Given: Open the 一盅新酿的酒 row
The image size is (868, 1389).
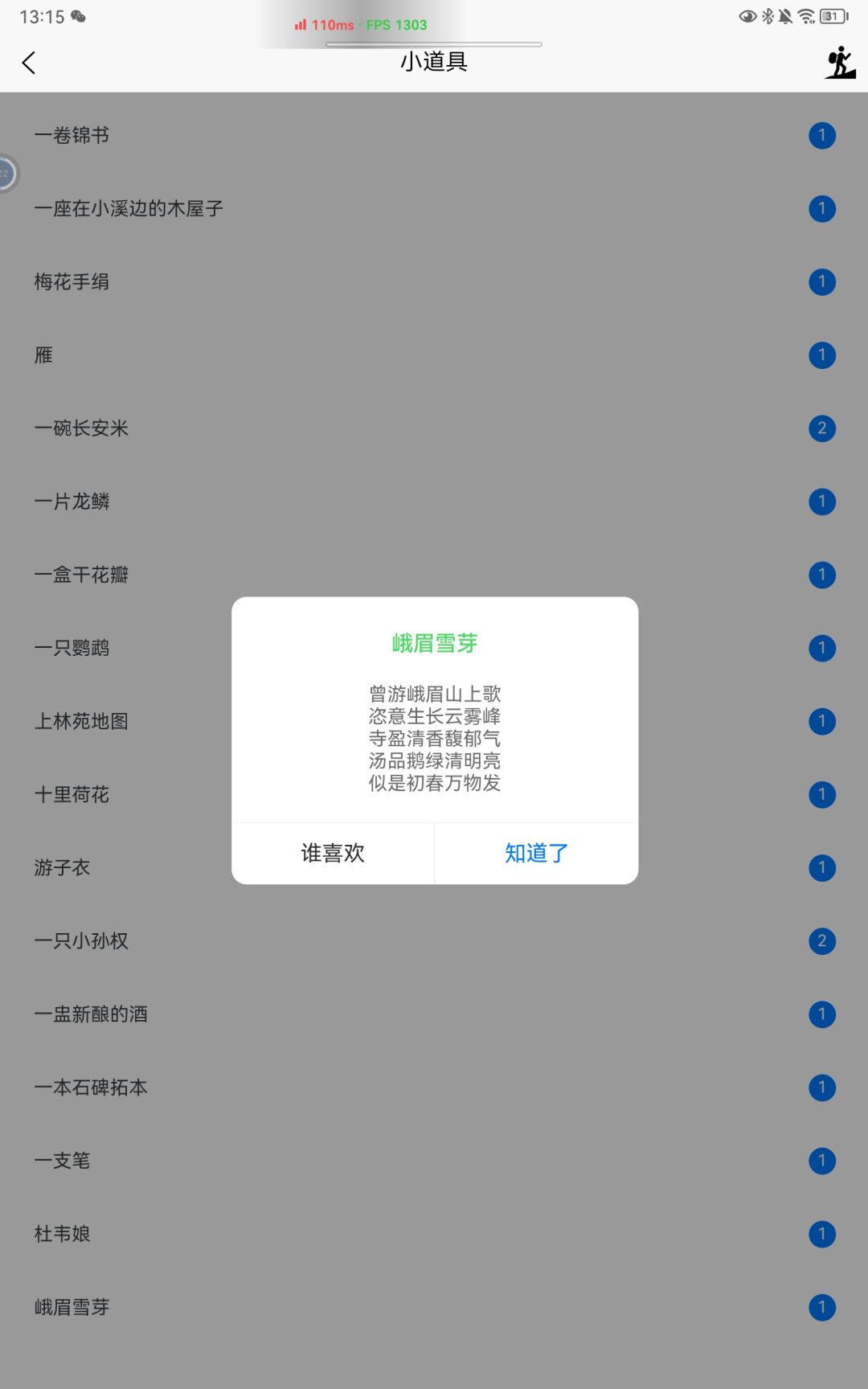Looking at the screenshot, I should coord(434,1014).
